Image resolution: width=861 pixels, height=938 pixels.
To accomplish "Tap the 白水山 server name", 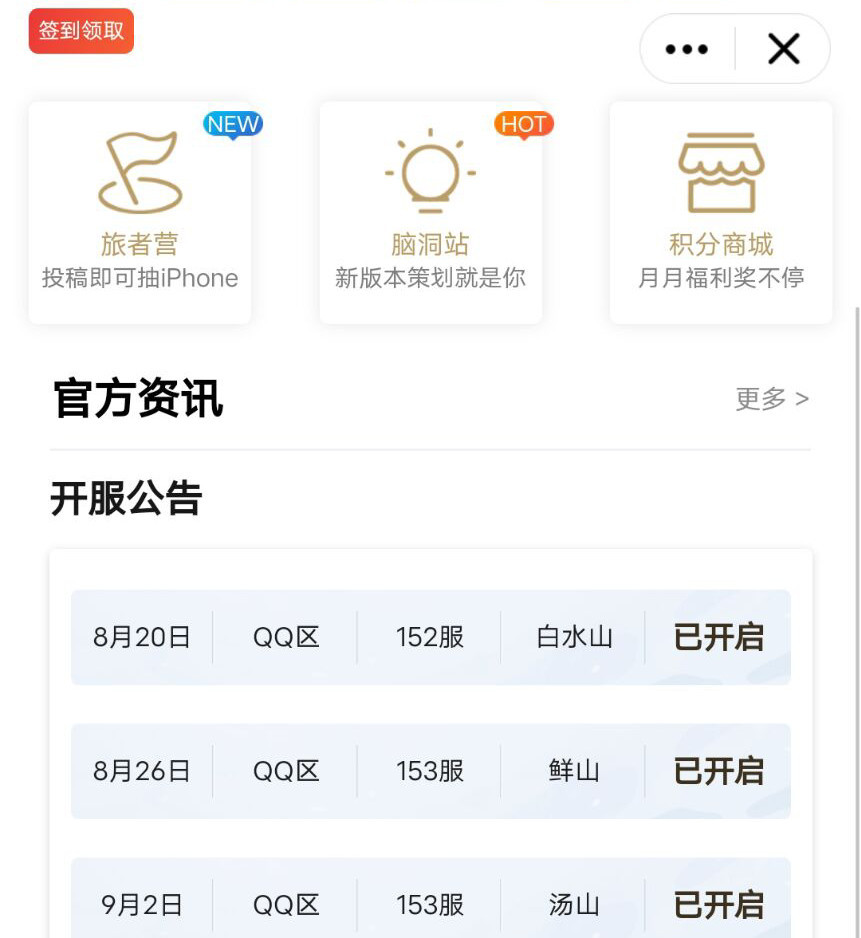I will [573, 637].
